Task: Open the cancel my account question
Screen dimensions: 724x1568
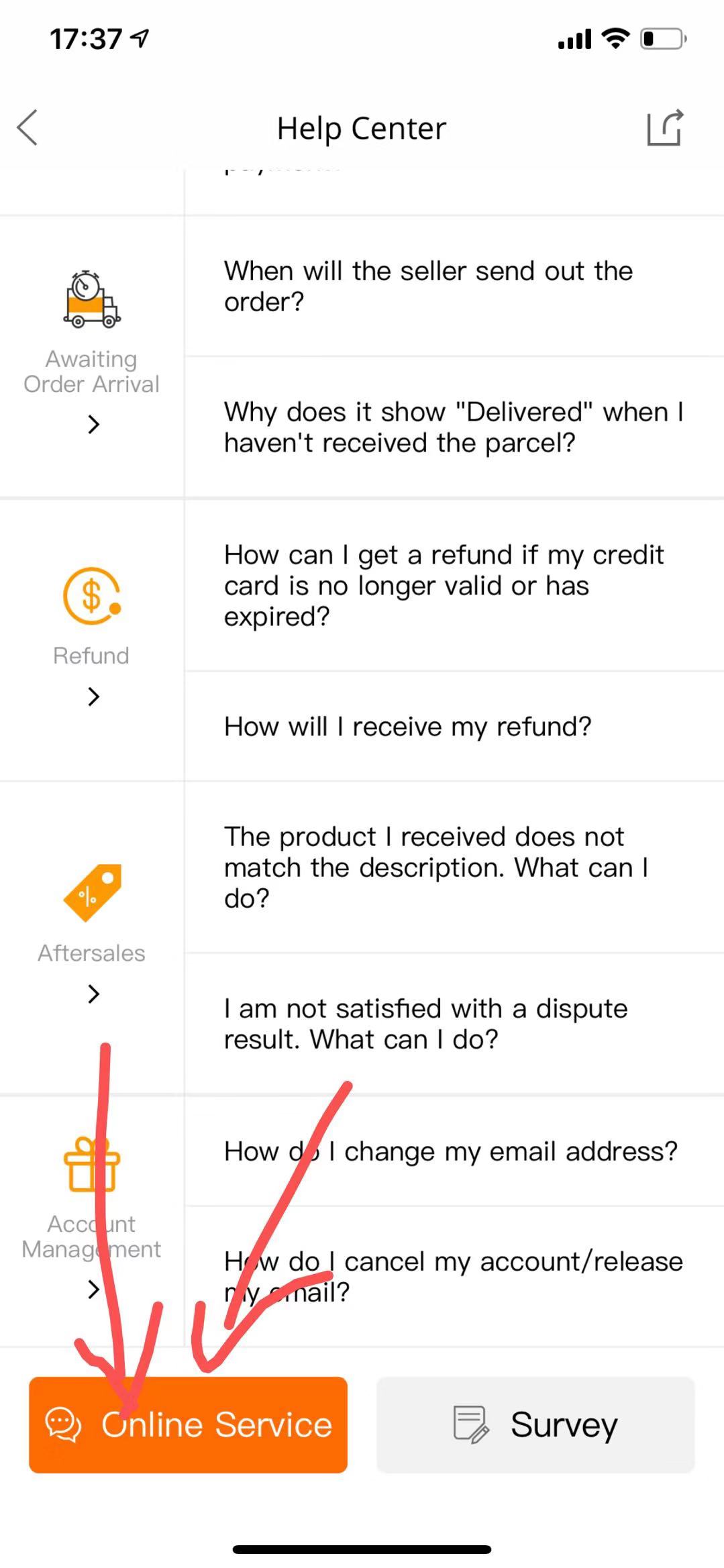Action: 454,1276
